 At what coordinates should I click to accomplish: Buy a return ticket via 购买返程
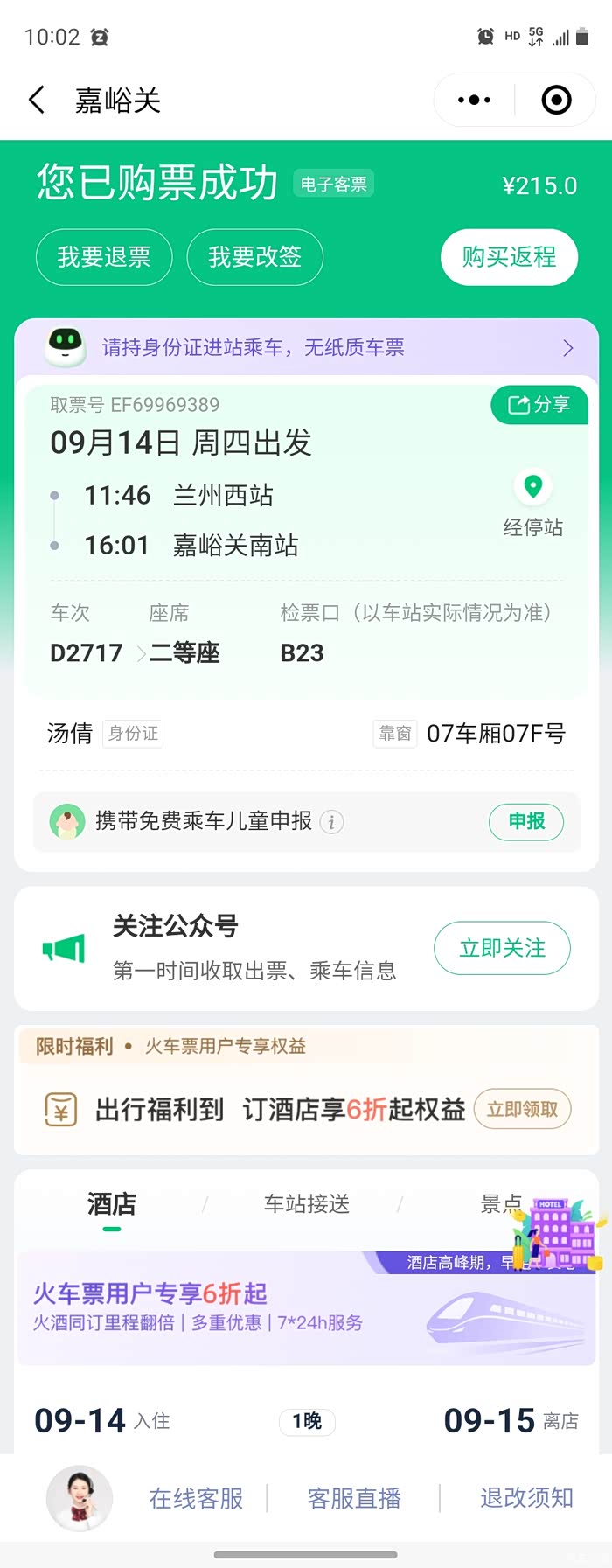tap(510, 257)
